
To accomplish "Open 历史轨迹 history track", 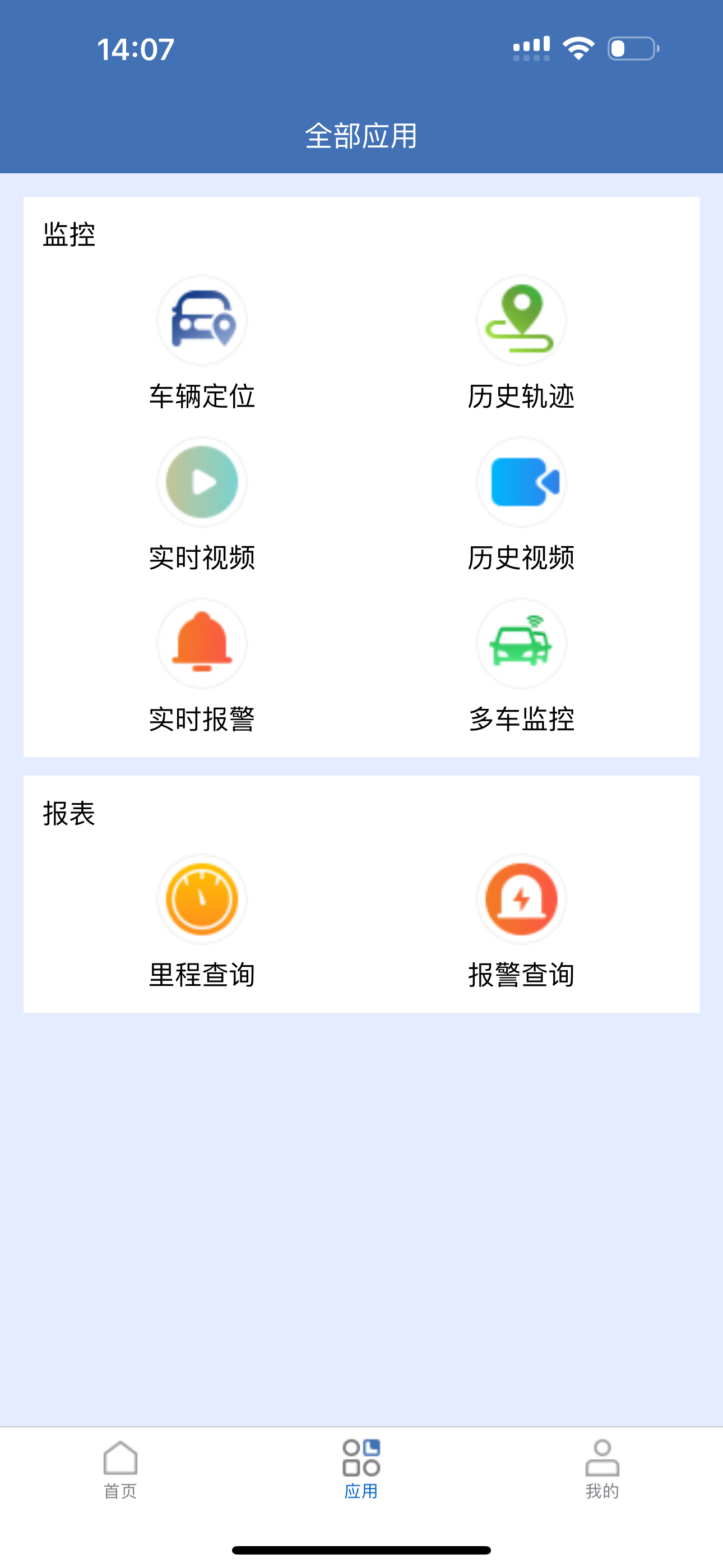I will 521,343.
